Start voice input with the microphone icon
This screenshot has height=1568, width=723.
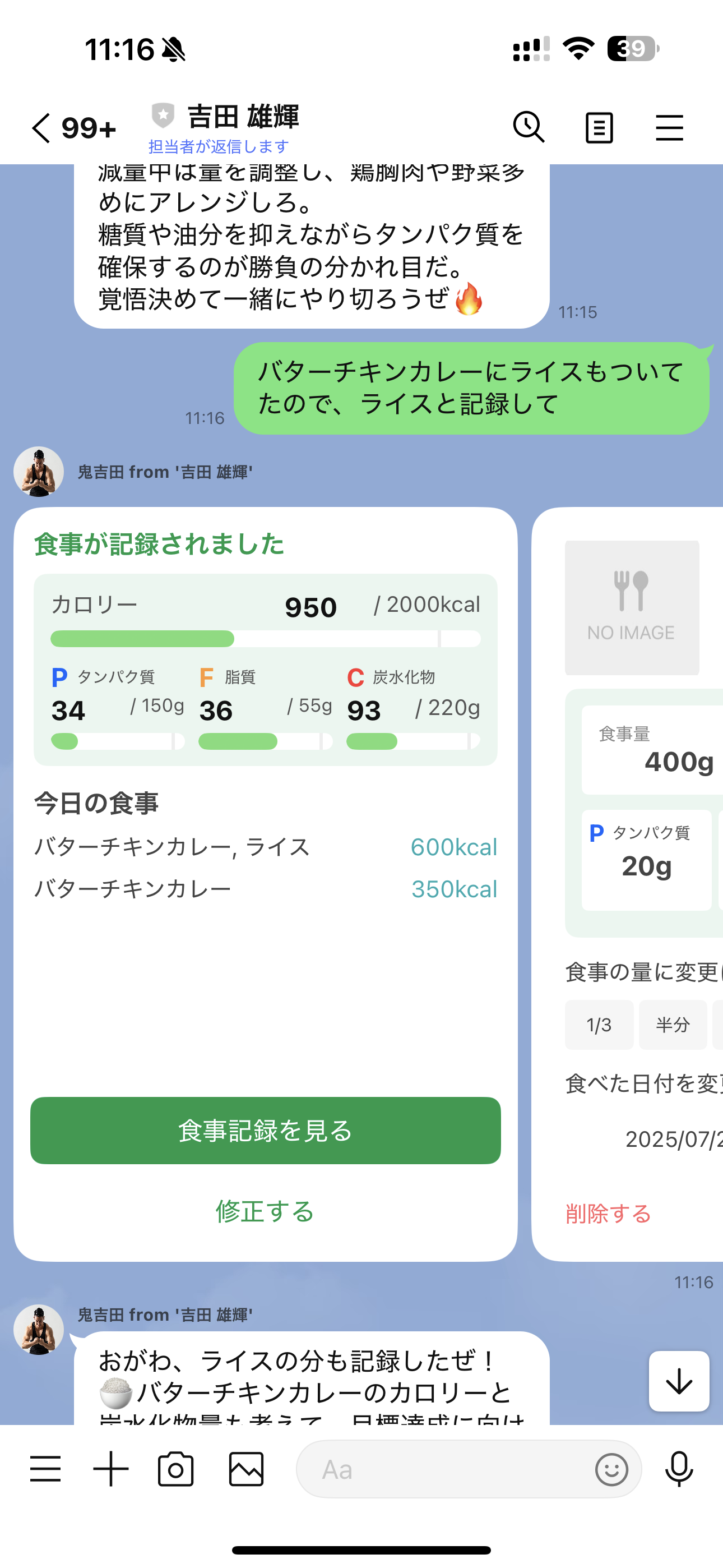(x=678, y=1469)
